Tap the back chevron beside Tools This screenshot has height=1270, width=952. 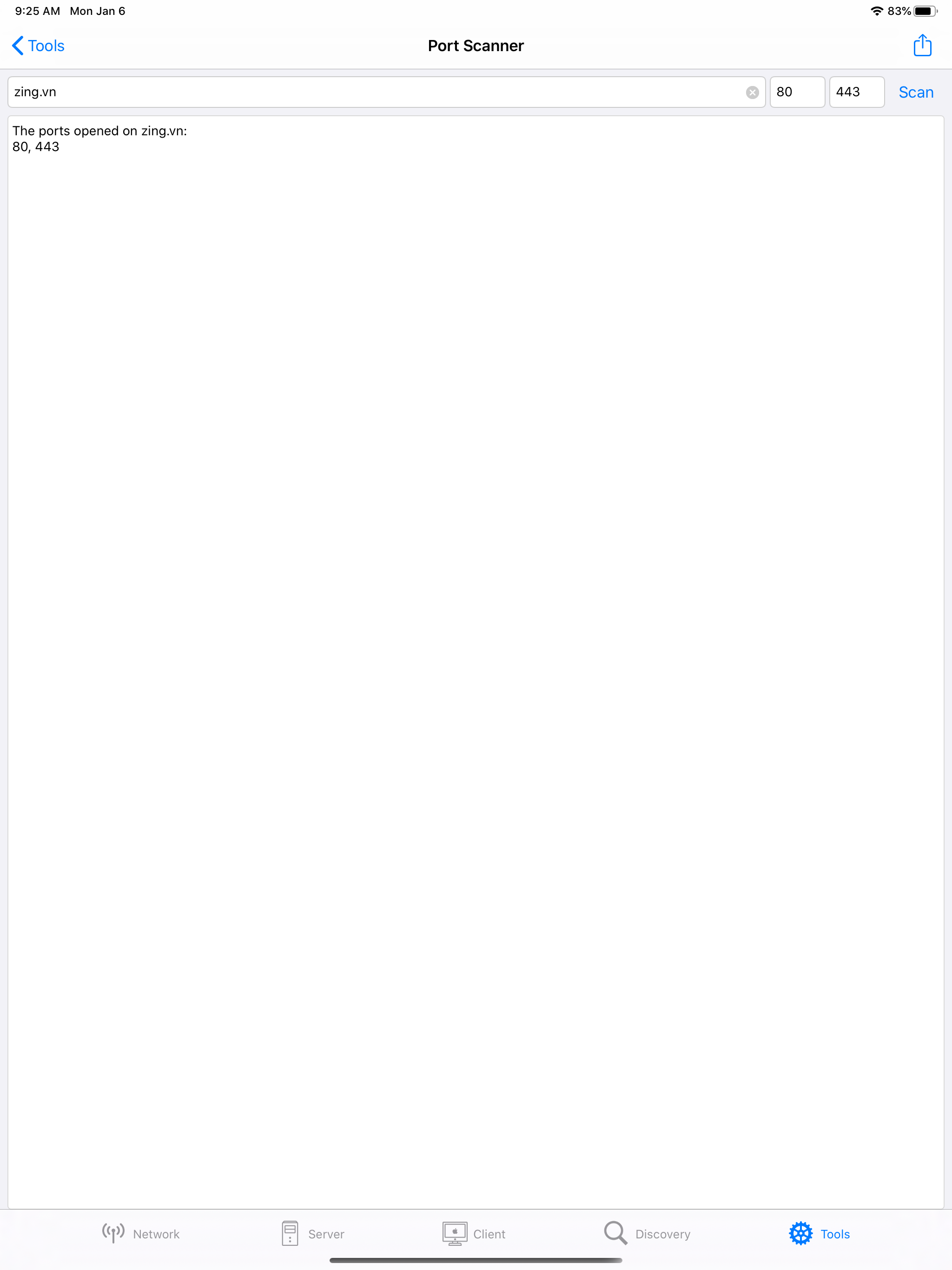coord(17,45)
